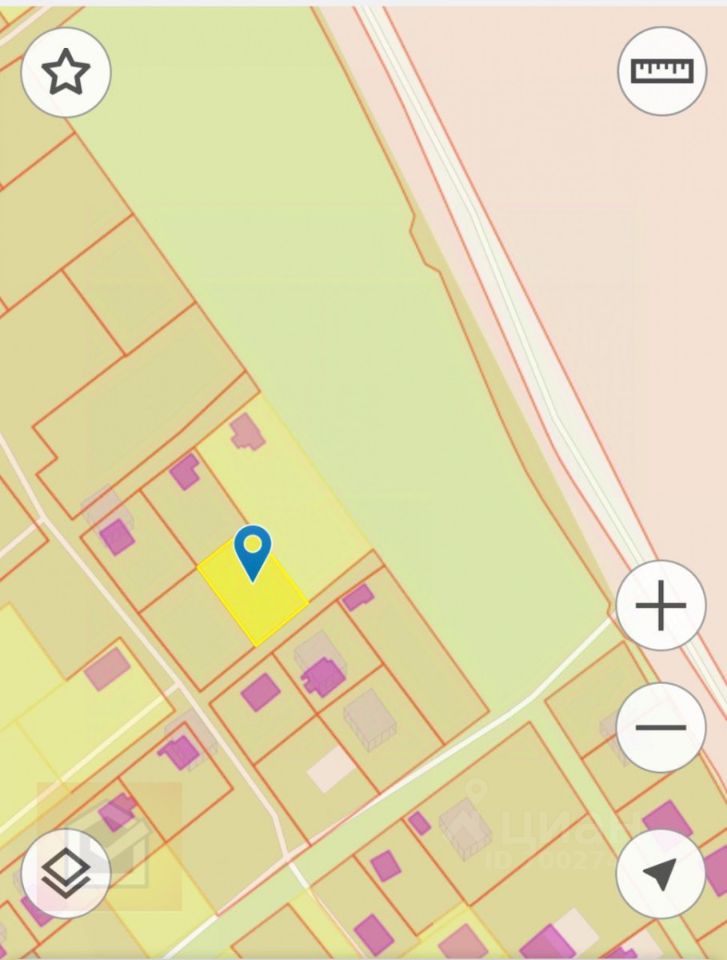This screenshot has height=960, width=727.
Task: Select the blue location pin marker
Action: click(x=253, y=551)
